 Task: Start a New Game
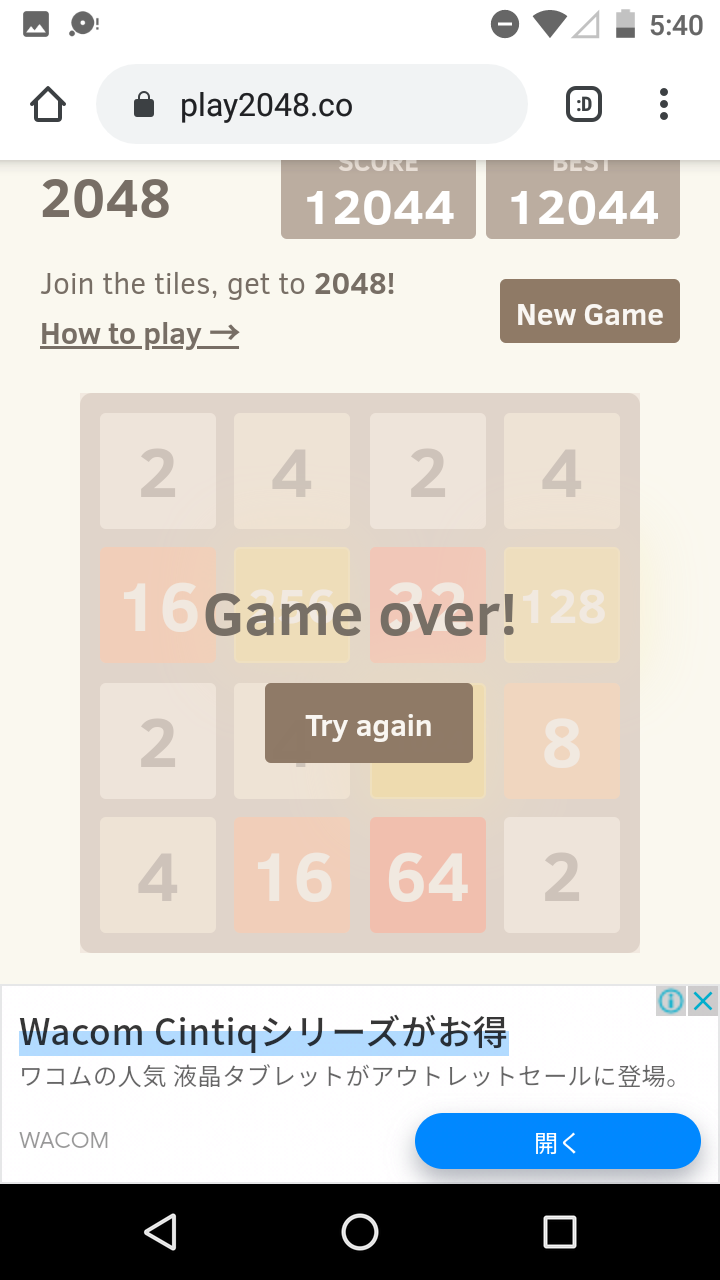(589, 312)
